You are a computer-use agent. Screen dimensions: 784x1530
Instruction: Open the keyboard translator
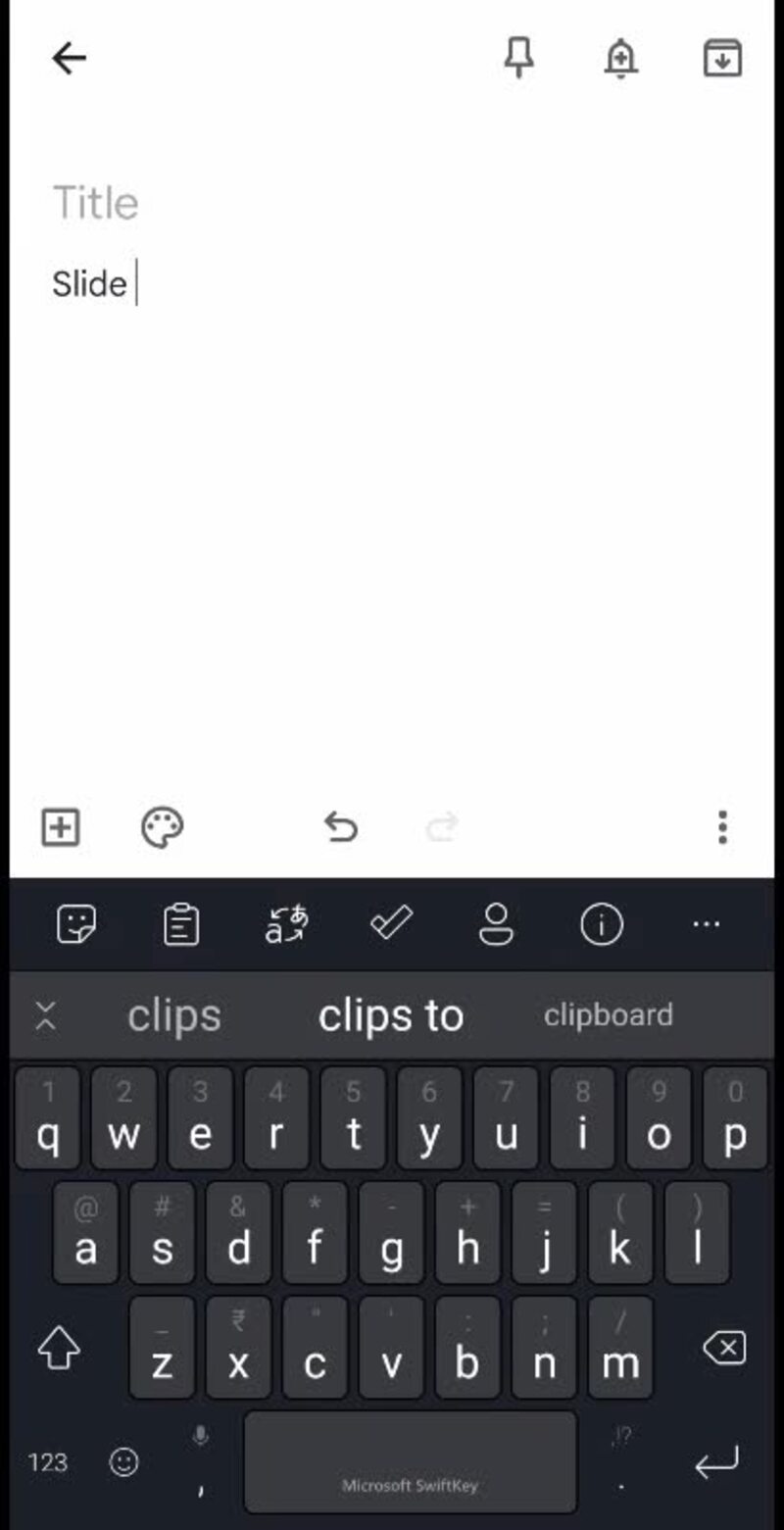(x=287, y=924)
